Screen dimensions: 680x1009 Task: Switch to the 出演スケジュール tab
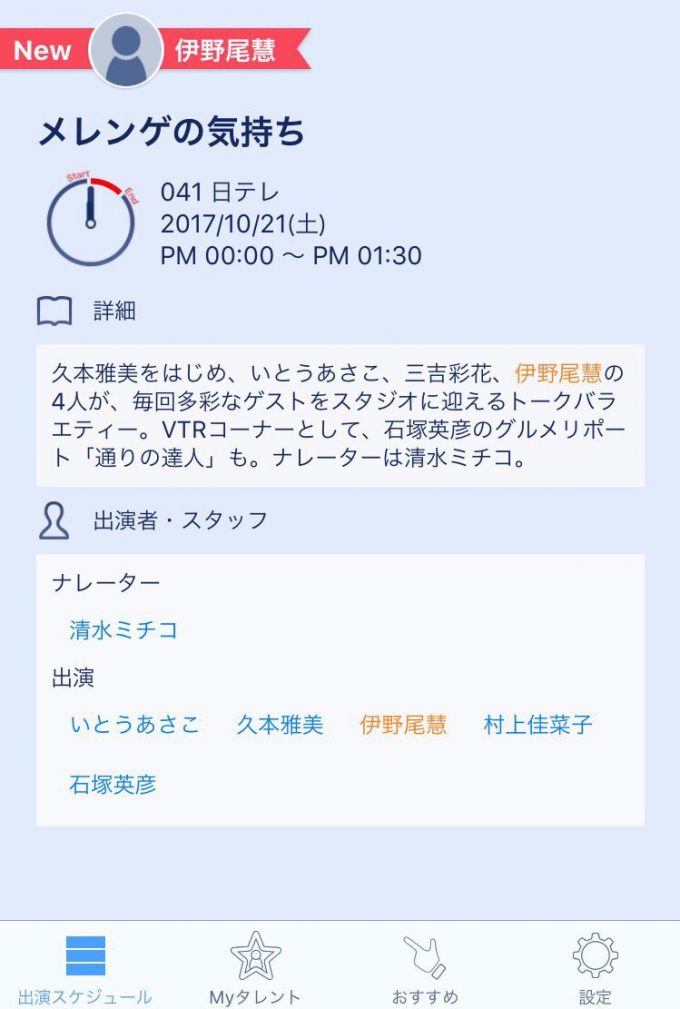tap(85, 968)
